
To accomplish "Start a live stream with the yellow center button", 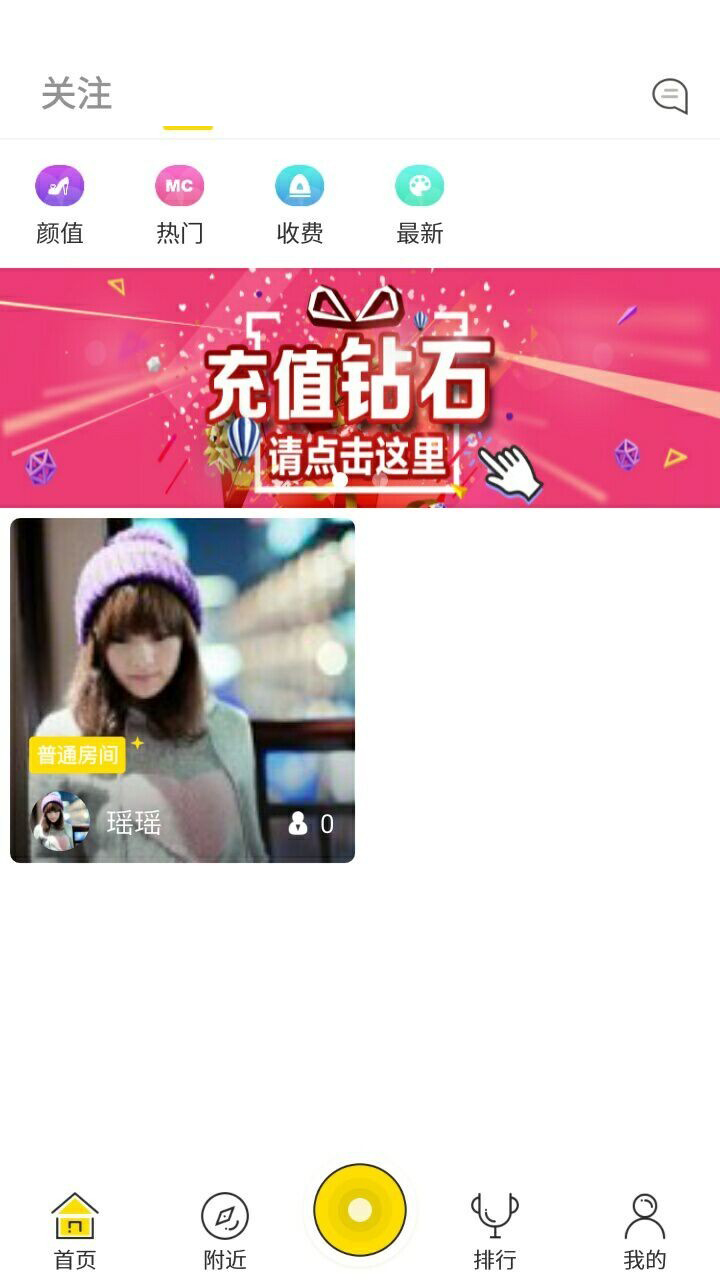I will [360, 1210].
